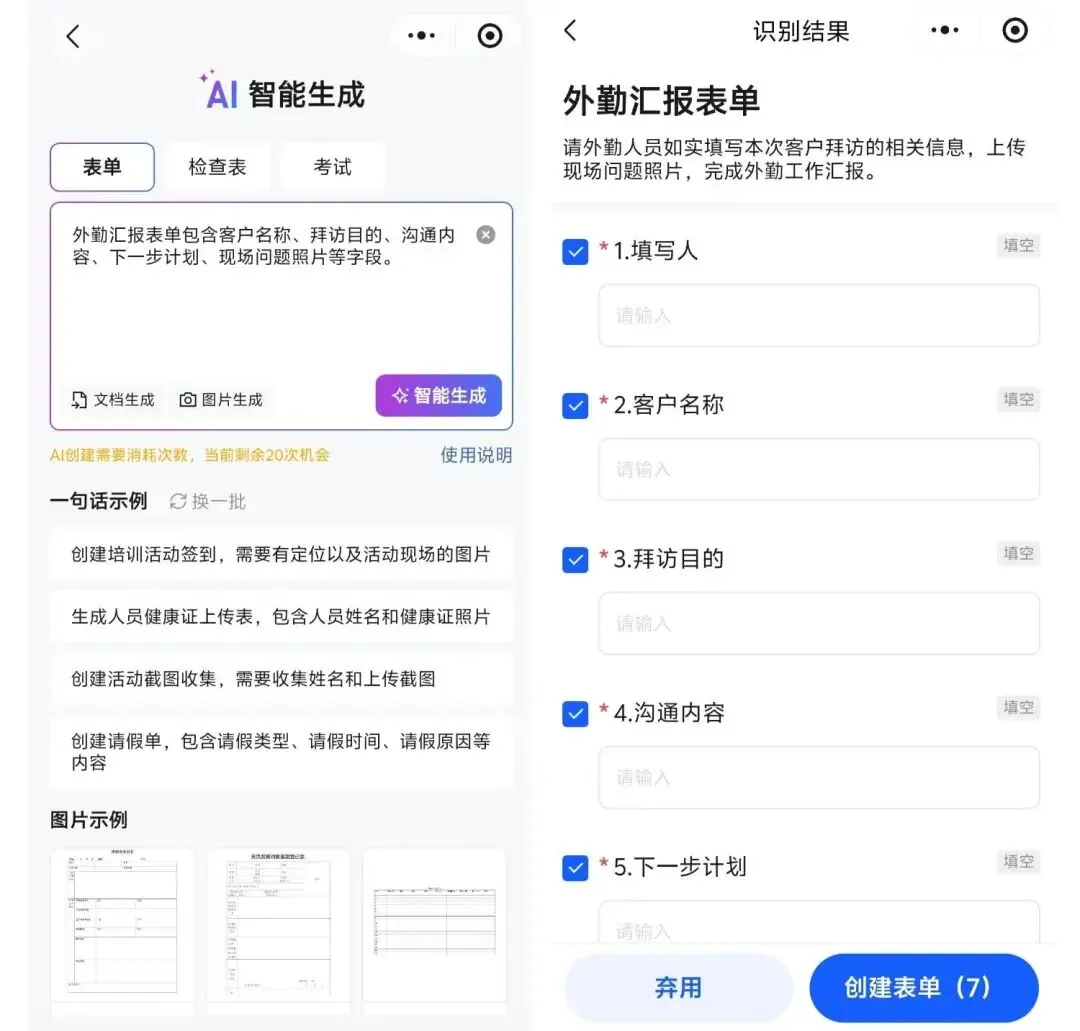Select the 创建活动截图收集 example
The width and height of the screenshot is (1080, 1031).
281,678
